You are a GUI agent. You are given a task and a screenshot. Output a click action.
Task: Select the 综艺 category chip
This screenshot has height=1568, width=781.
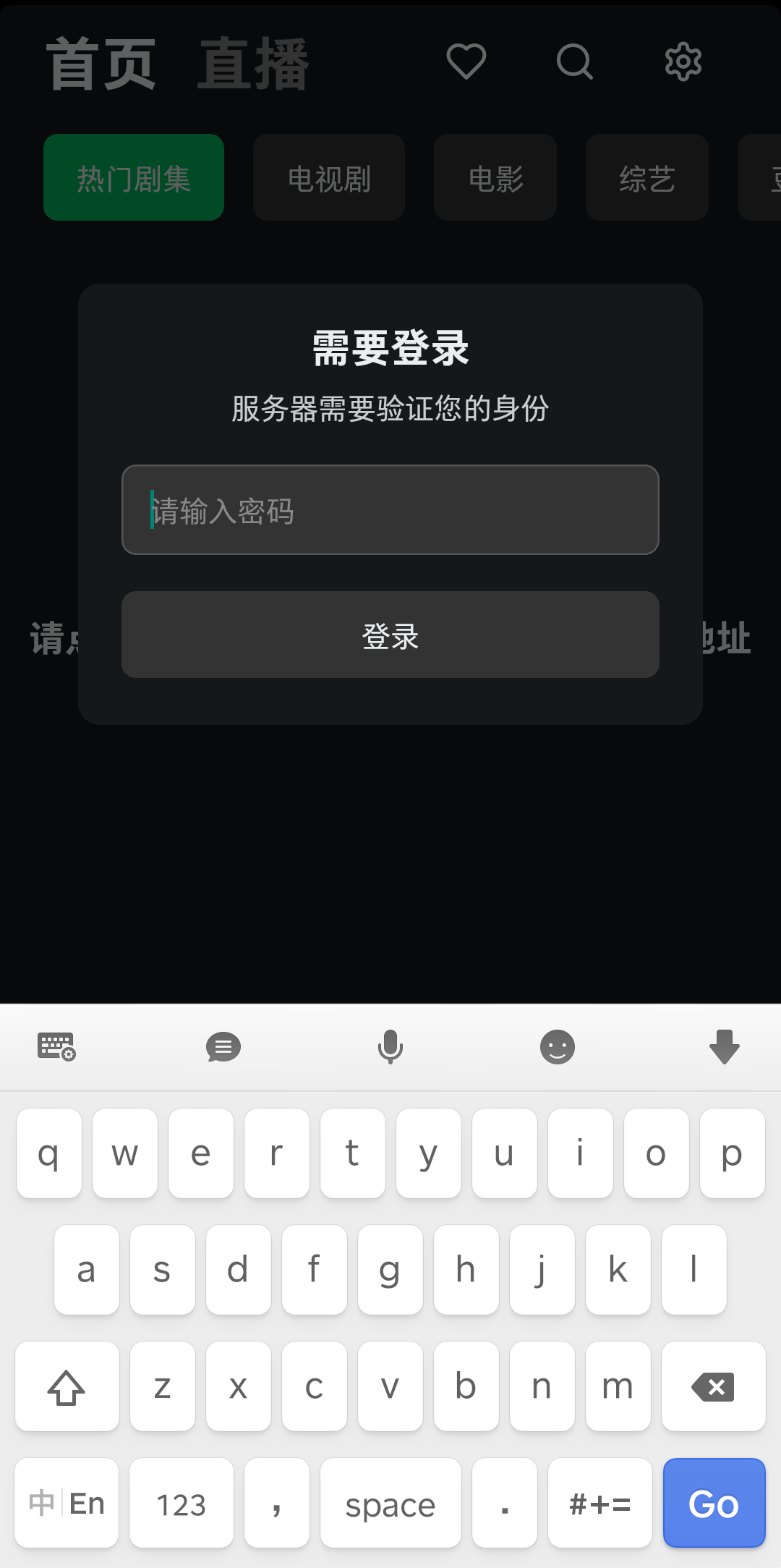[647, 177]
